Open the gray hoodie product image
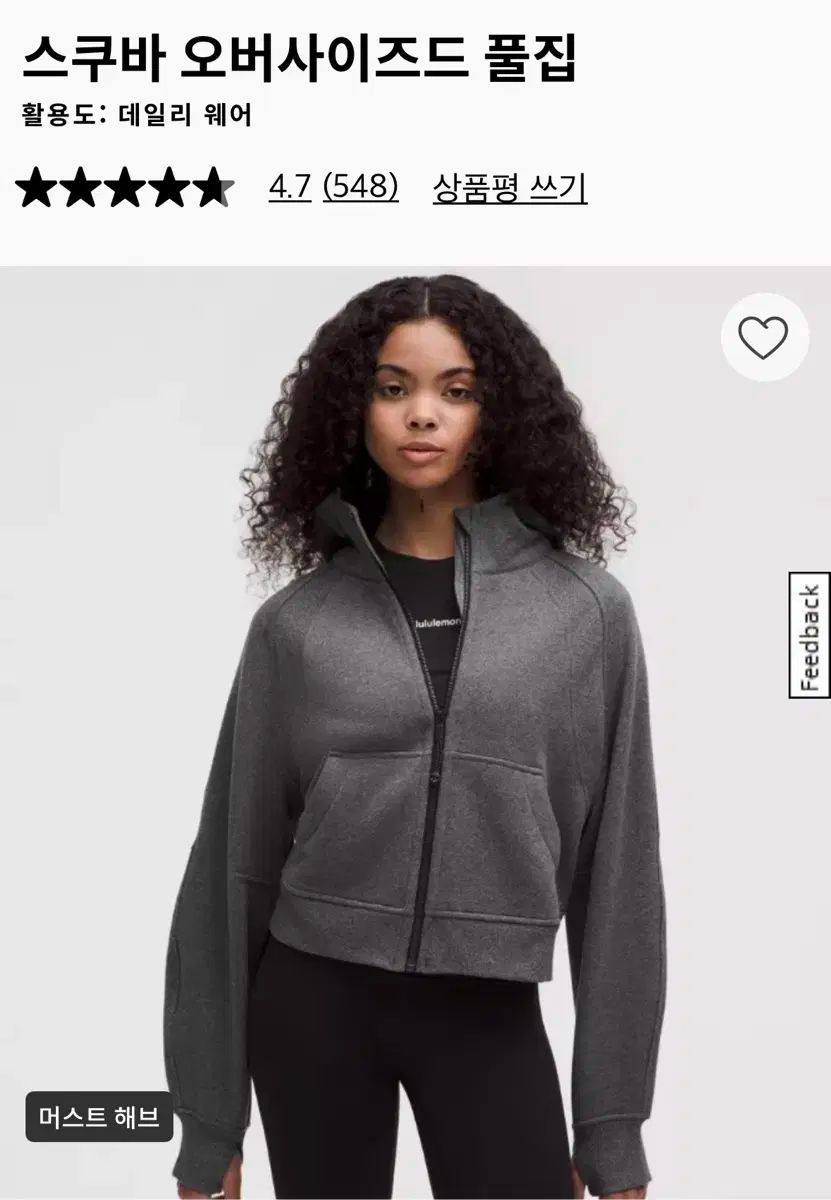831x1200 pixels. [415, 750]
